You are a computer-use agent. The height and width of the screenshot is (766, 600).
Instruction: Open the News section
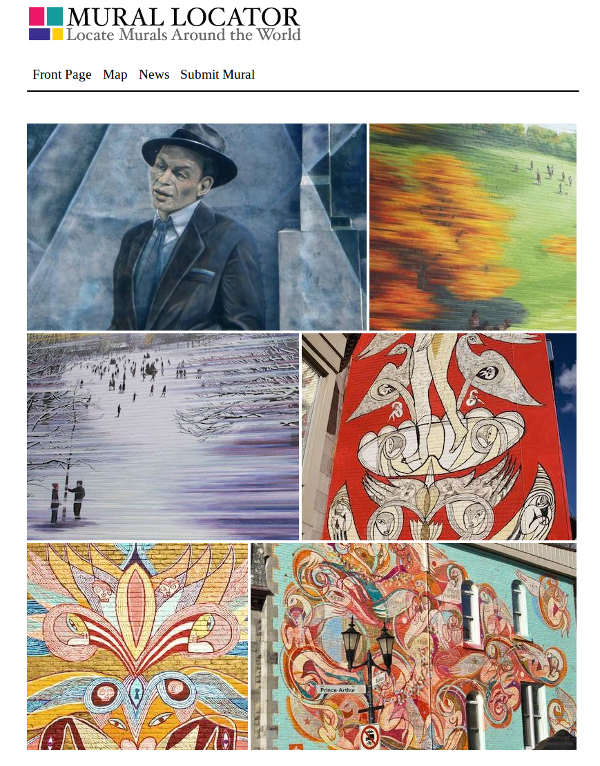pyautogui.click(x=154, y=75)
